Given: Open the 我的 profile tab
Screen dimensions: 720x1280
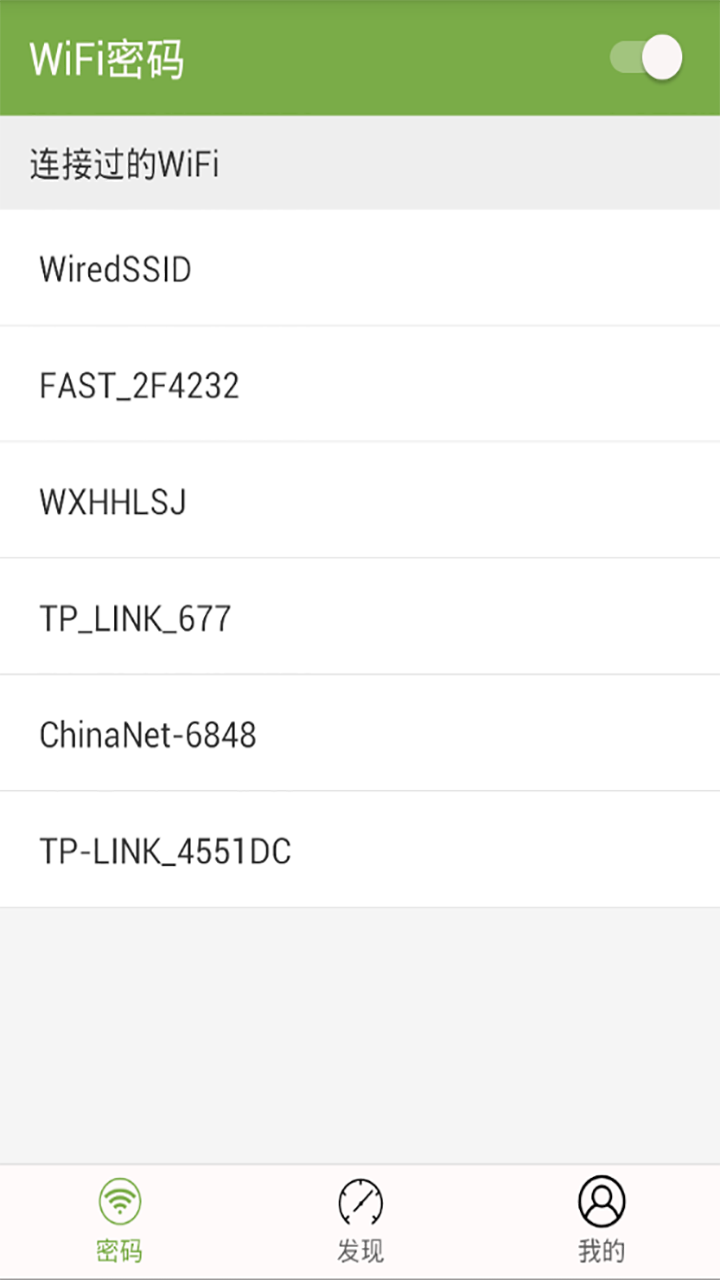Looking at the screenshot, I should tap(601, 1221).
